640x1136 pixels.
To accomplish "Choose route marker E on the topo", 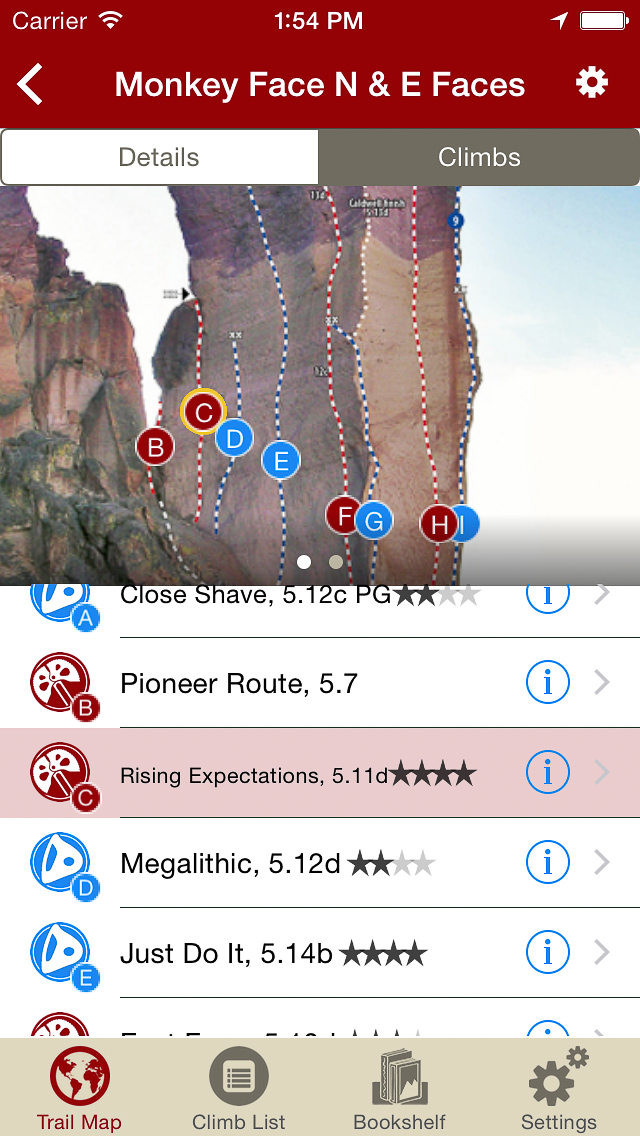I will pos(281,460).
